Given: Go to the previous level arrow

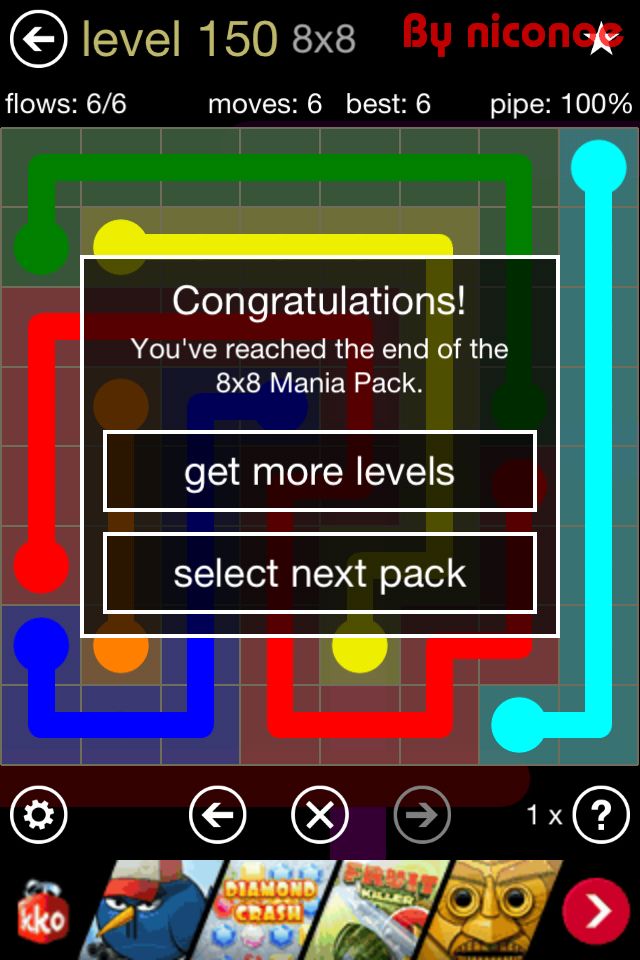Looking at the screenshot, I should coord(217,816).
